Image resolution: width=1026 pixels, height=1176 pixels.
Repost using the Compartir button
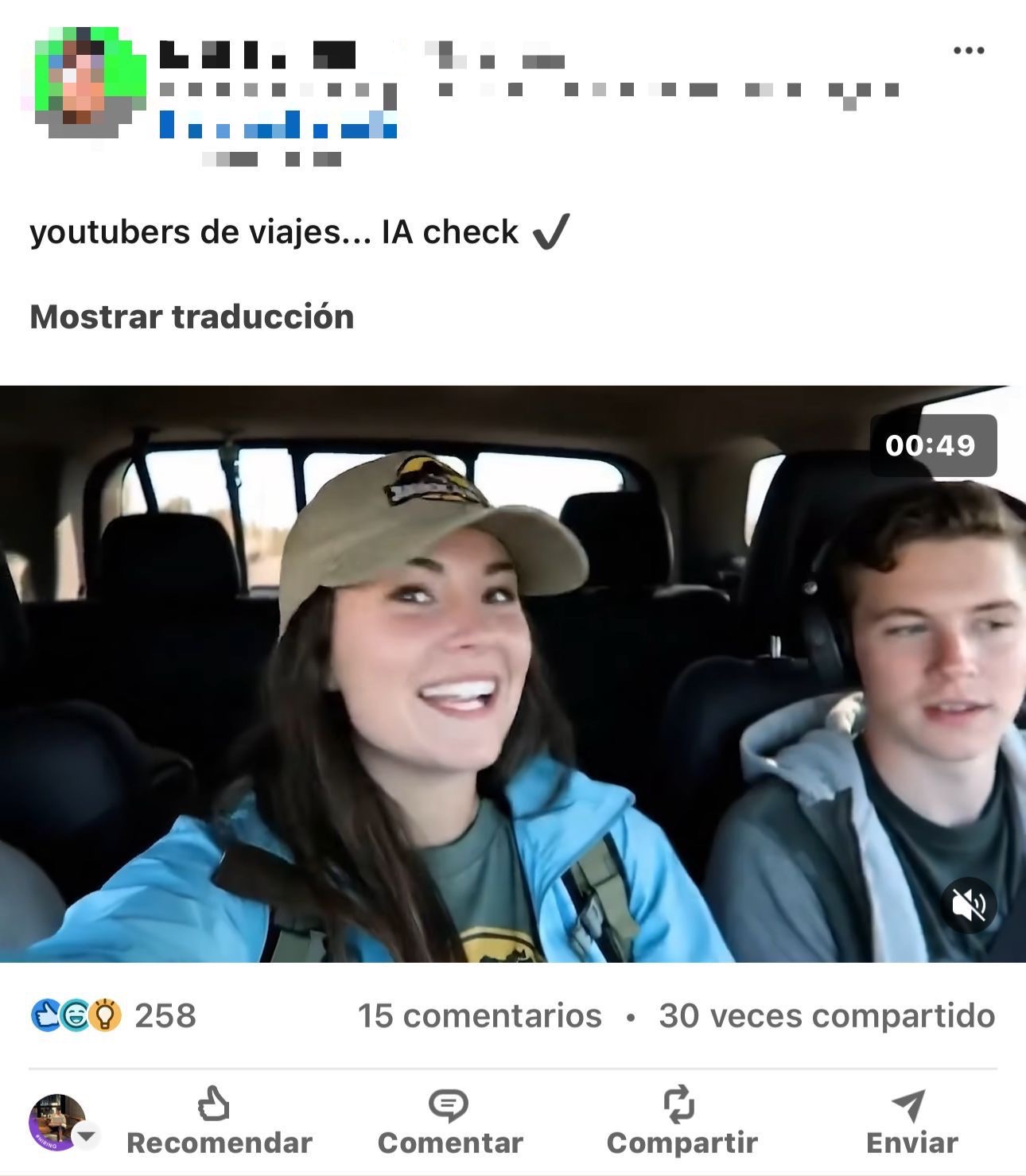coord(682,1122)
